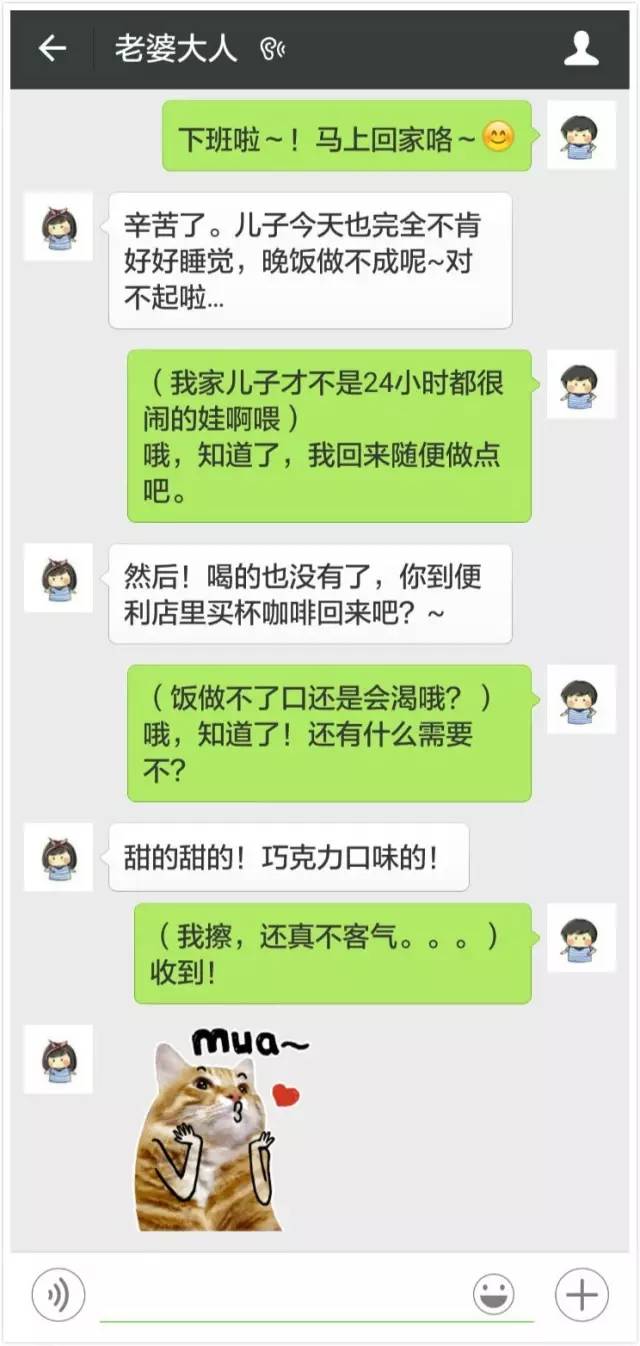Tap the message text input field
The image size is (640, 1346).
pos(285,1298)
